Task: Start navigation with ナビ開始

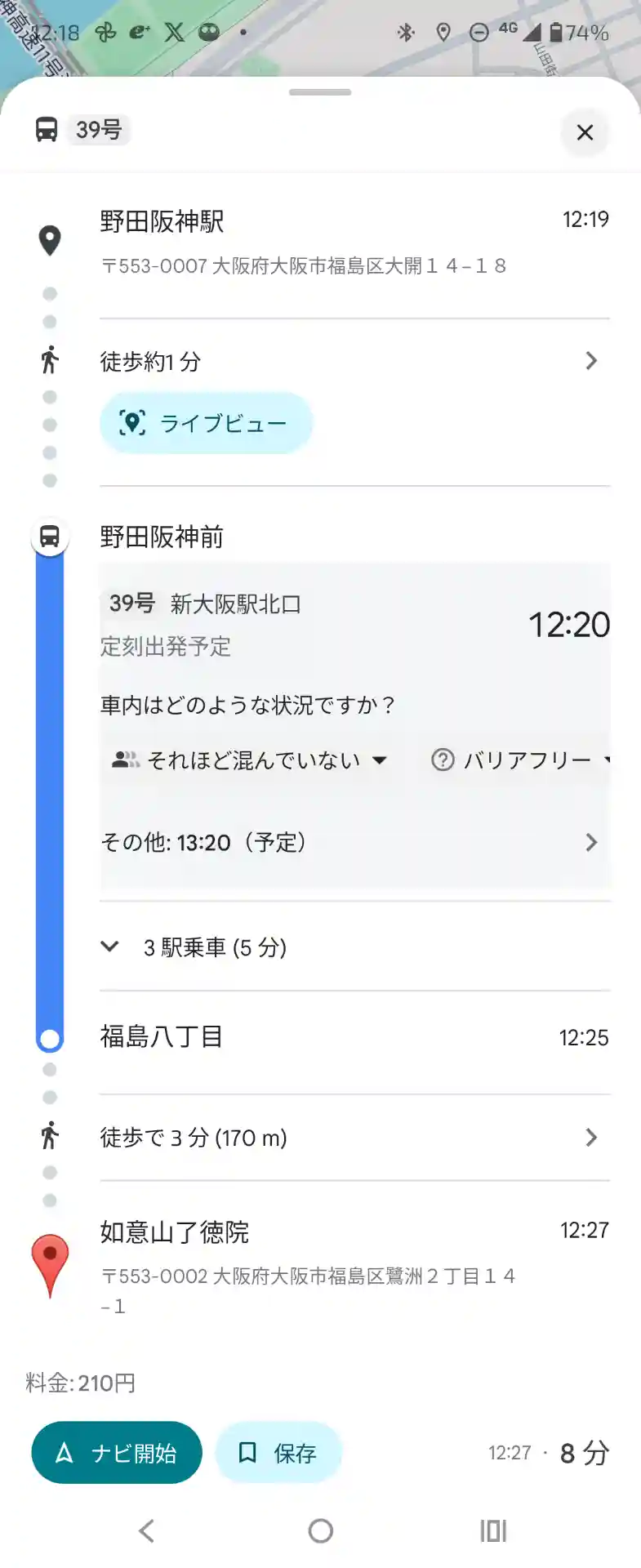Action: (x=117, y=1453)
